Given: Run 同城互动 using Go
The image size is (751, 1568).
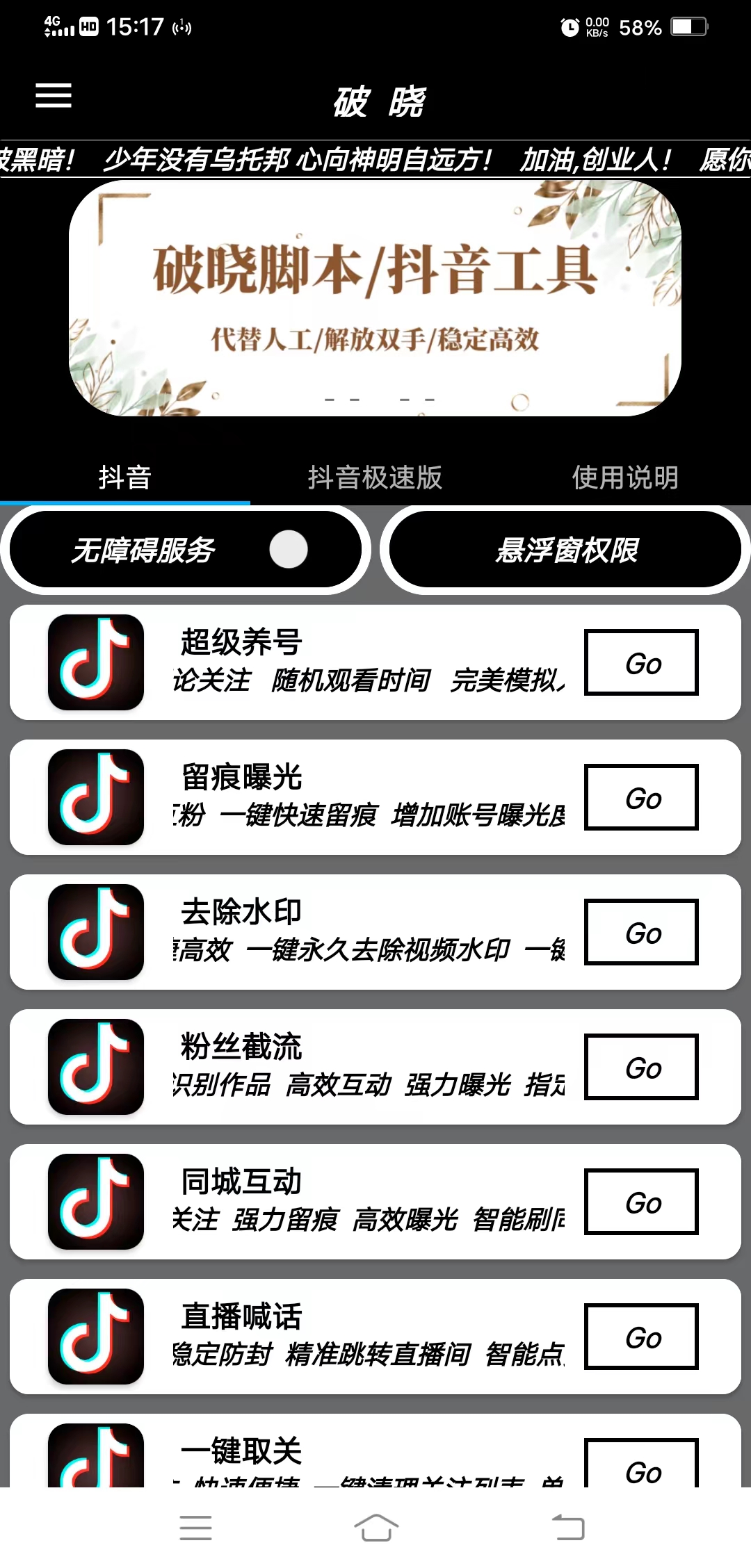Looking at the screenshot, I should 641,1202.
